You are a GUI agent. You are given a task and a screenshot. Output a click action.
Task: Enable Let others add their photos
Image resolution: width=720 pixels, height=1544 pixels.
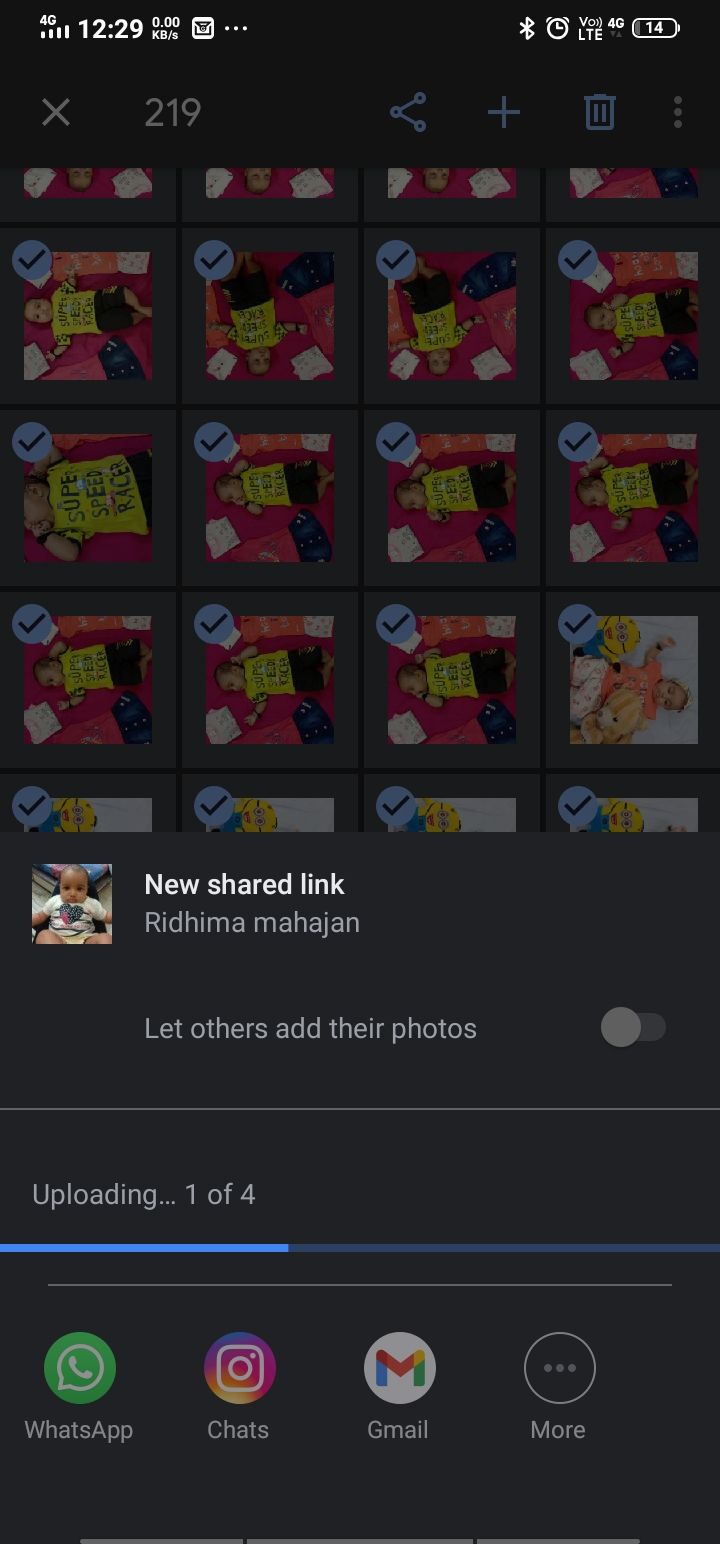(633, 1028)
